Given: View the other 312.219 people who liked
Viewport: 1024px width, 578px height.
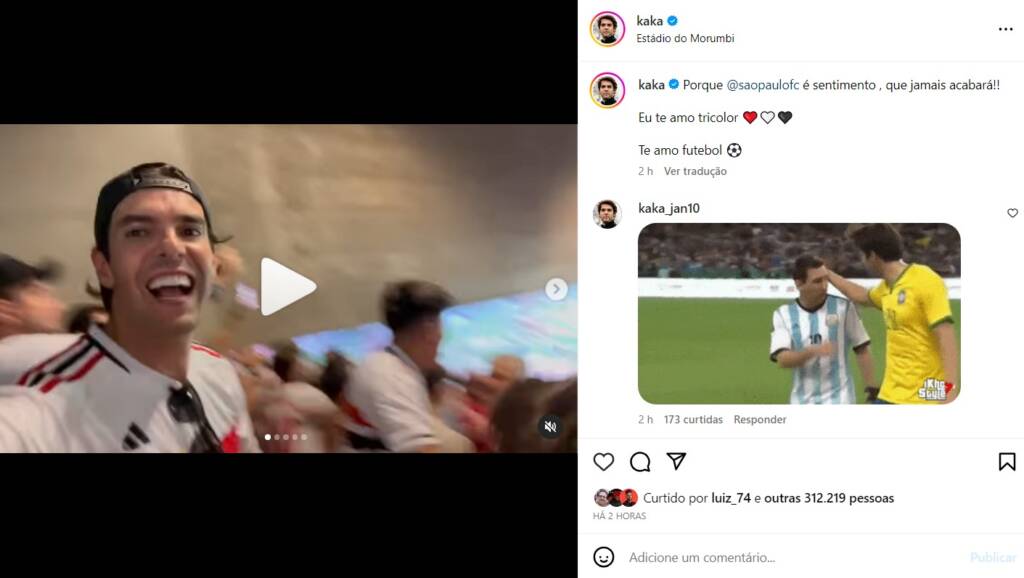Looking at the screenshot, I should click(x=829, y=498).
